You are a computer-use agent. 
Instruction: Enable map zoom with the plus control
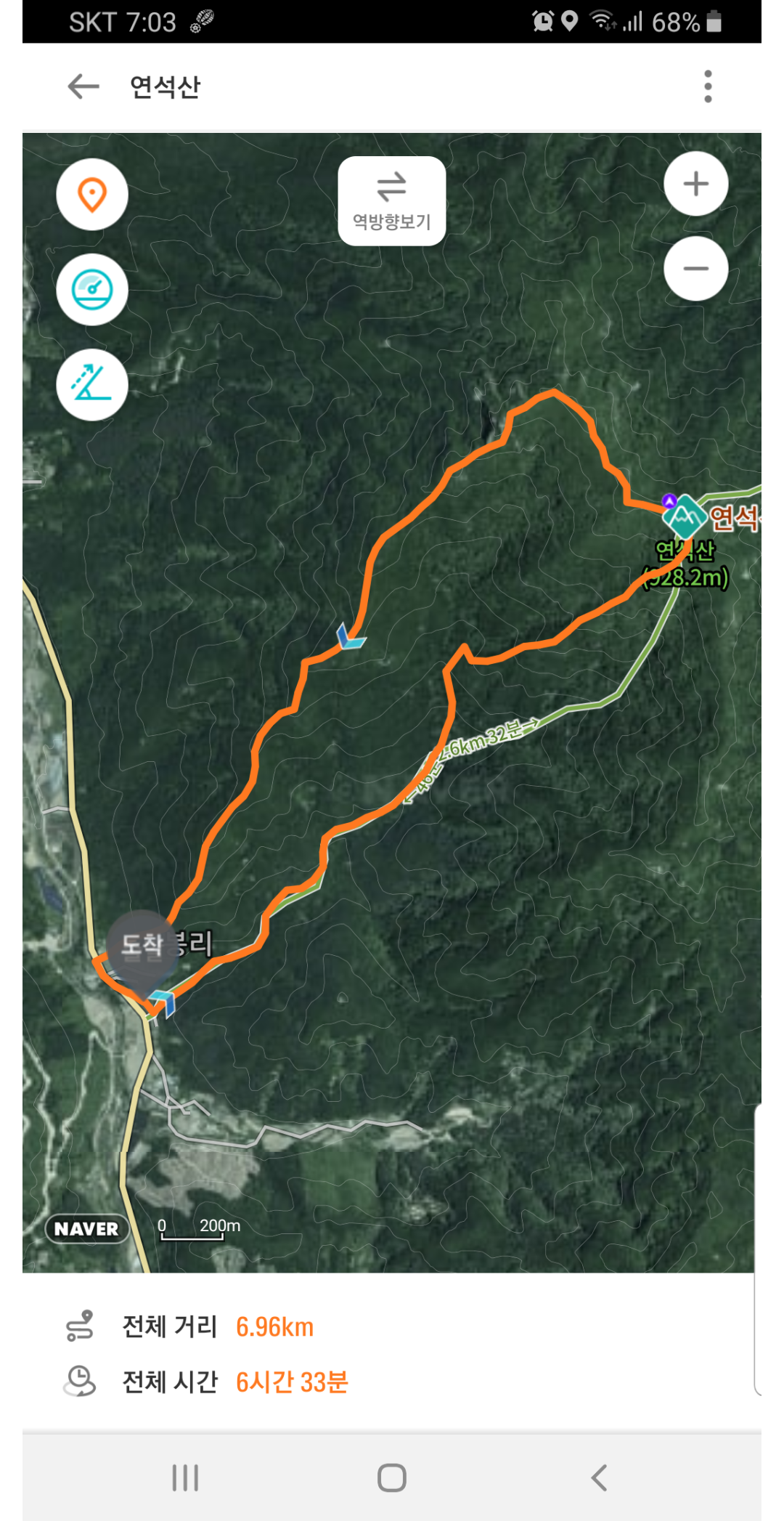tap(695, 184)
